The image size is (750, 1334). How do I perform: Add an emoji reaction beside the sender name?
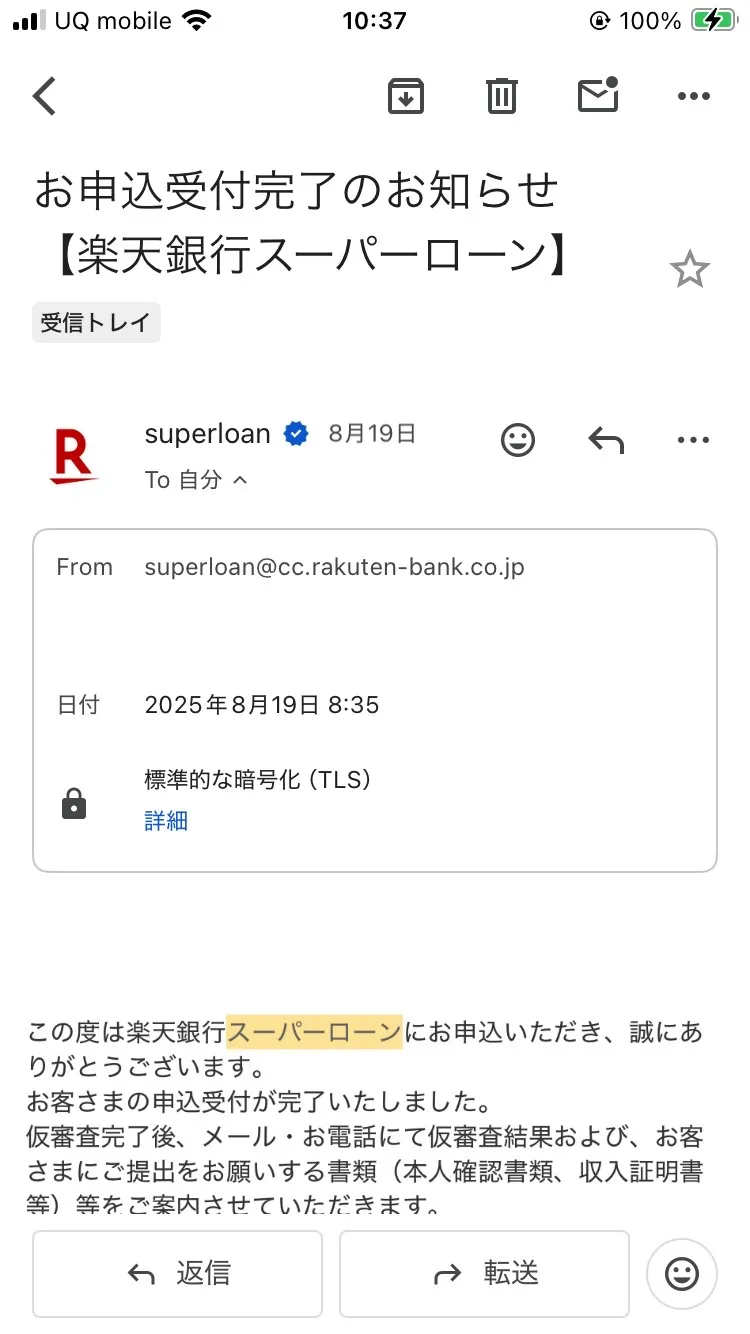517,440
